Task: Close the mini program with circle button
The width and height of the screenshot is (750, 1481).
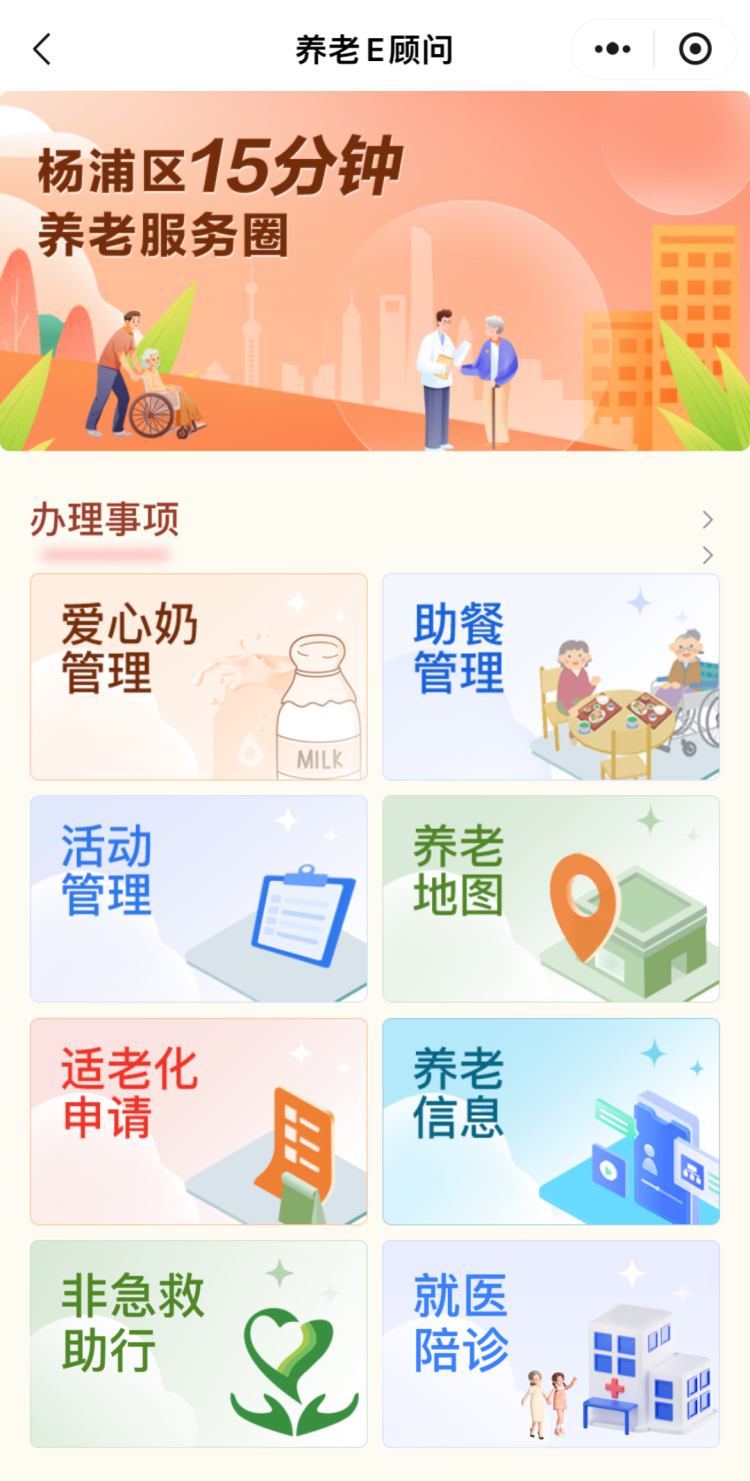Action: pyautogui.click(x=695, y=49)
